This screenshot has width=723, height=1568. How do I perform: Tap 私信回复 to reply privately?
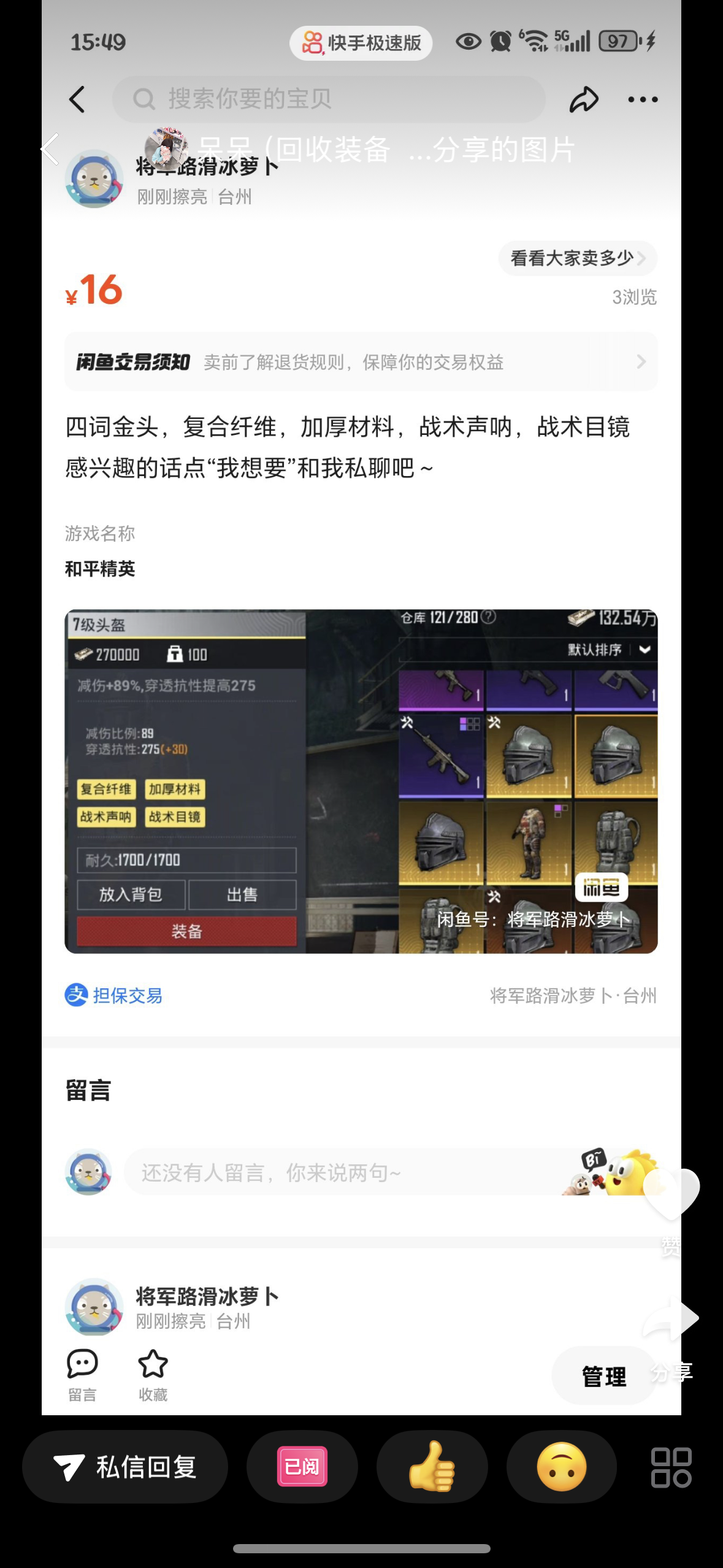[x=125, y=1467]
